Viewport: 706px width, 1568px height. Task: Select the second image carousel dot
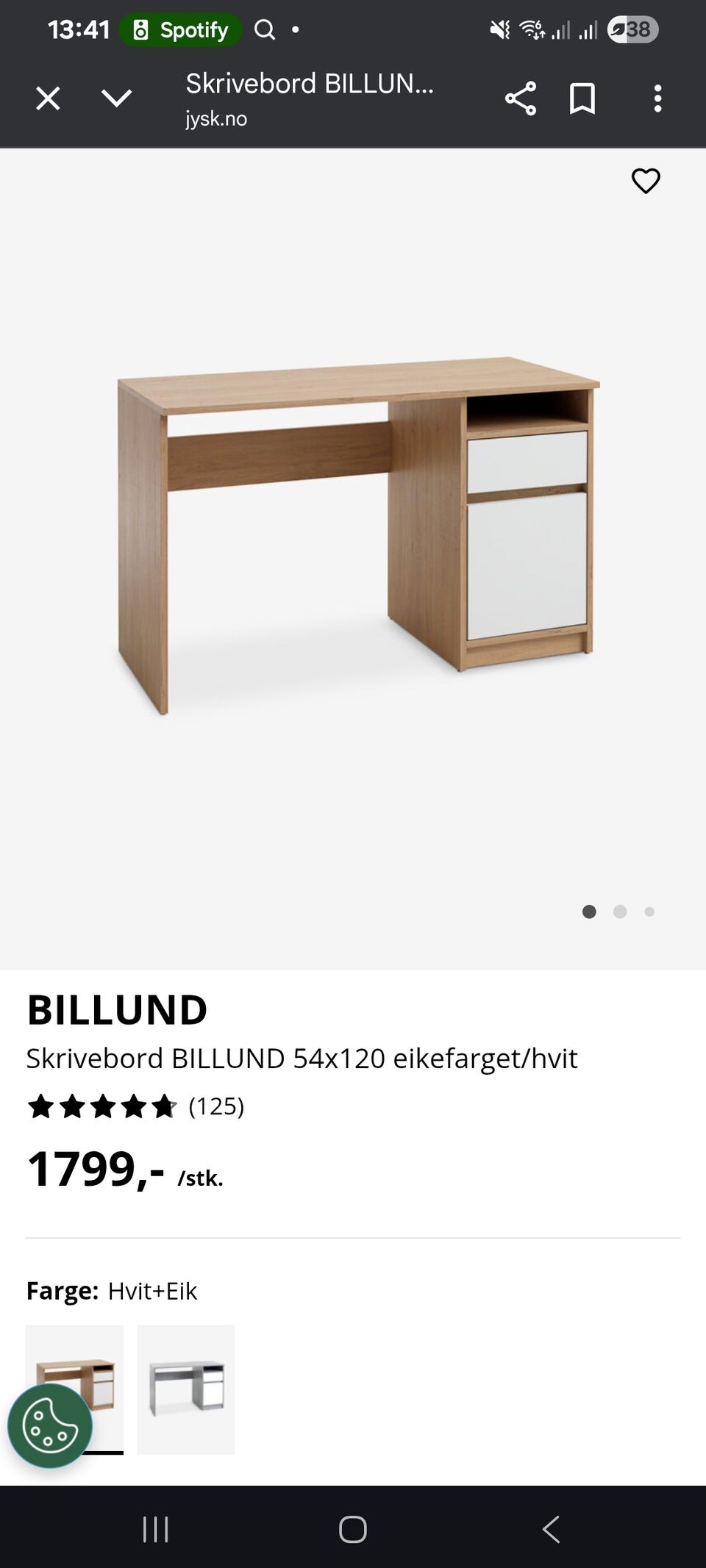pos(619,911)
